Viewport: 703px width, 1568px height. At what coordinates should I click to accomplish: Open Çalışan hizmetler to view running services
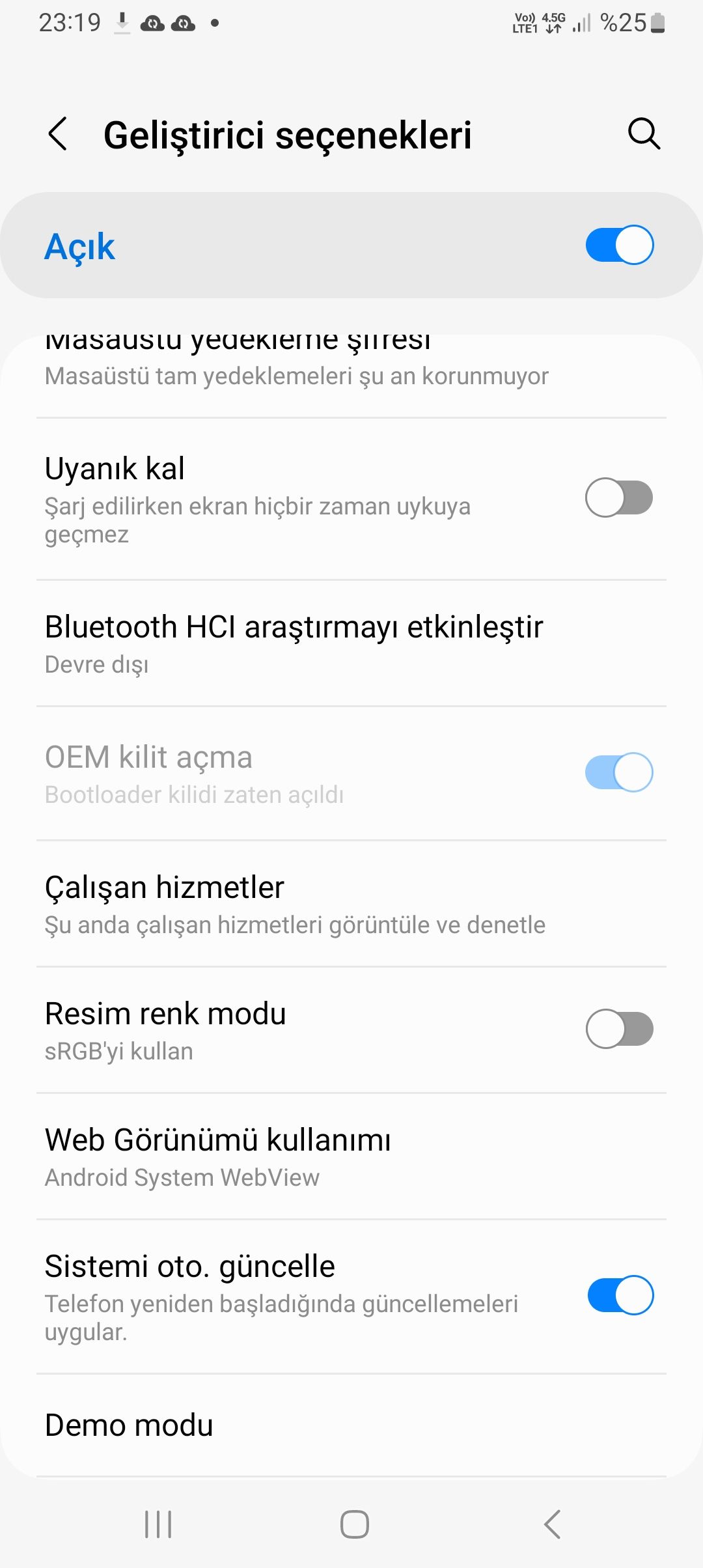(260, 904)
